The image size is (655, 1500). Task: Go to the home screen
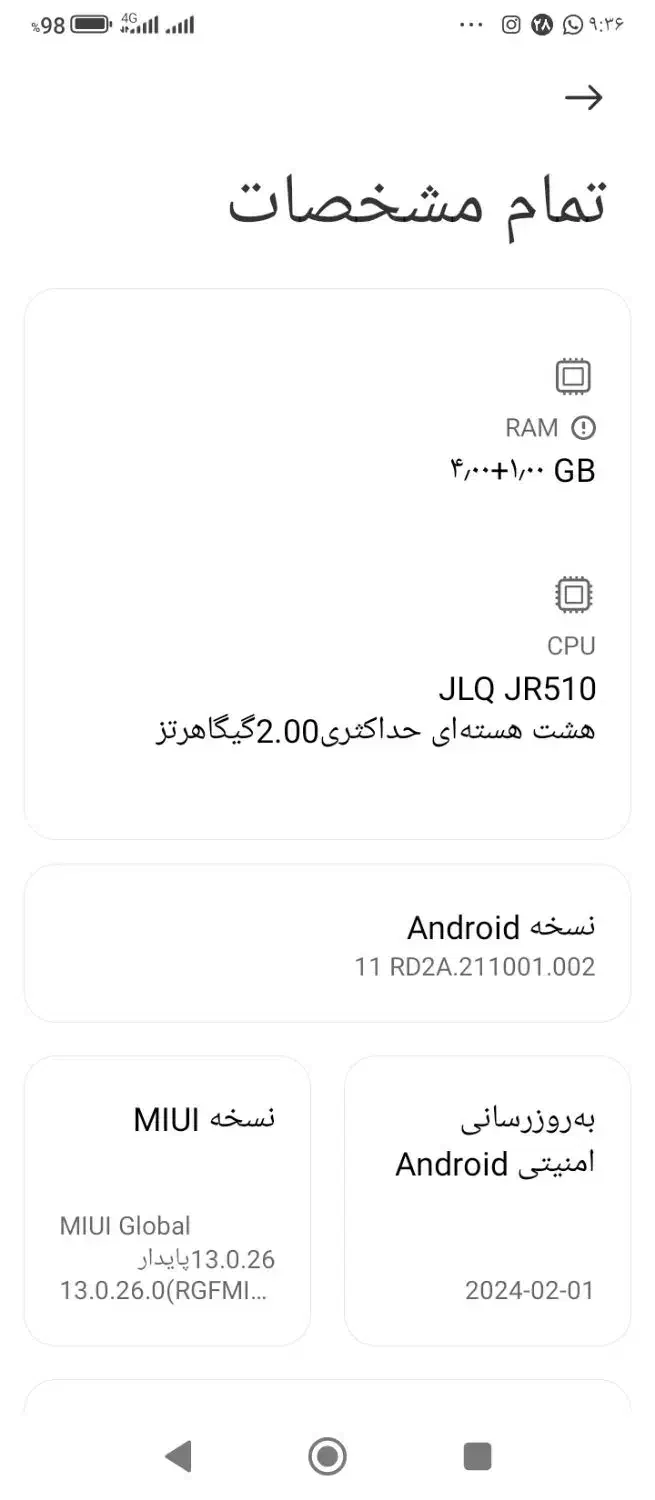tap(327, 1456)
